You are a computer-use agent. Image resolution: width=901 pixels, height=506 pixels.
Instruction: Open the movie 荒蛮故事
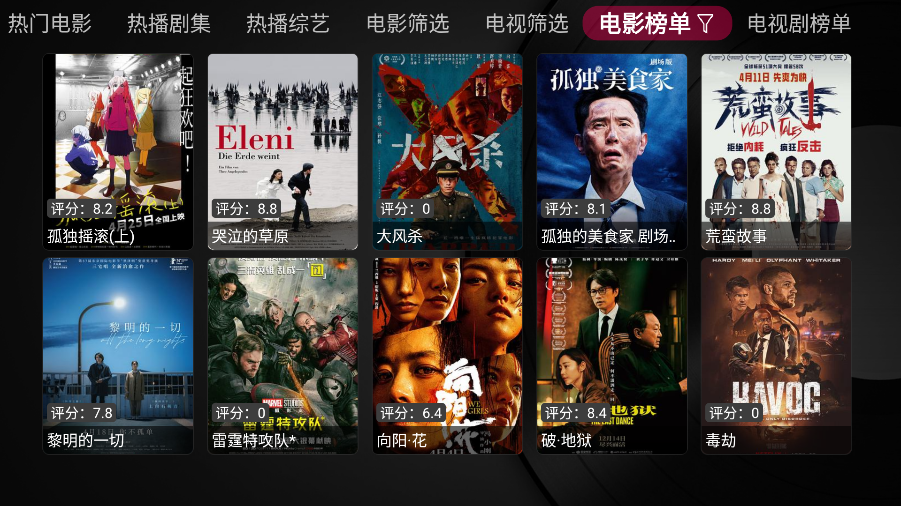776,151
